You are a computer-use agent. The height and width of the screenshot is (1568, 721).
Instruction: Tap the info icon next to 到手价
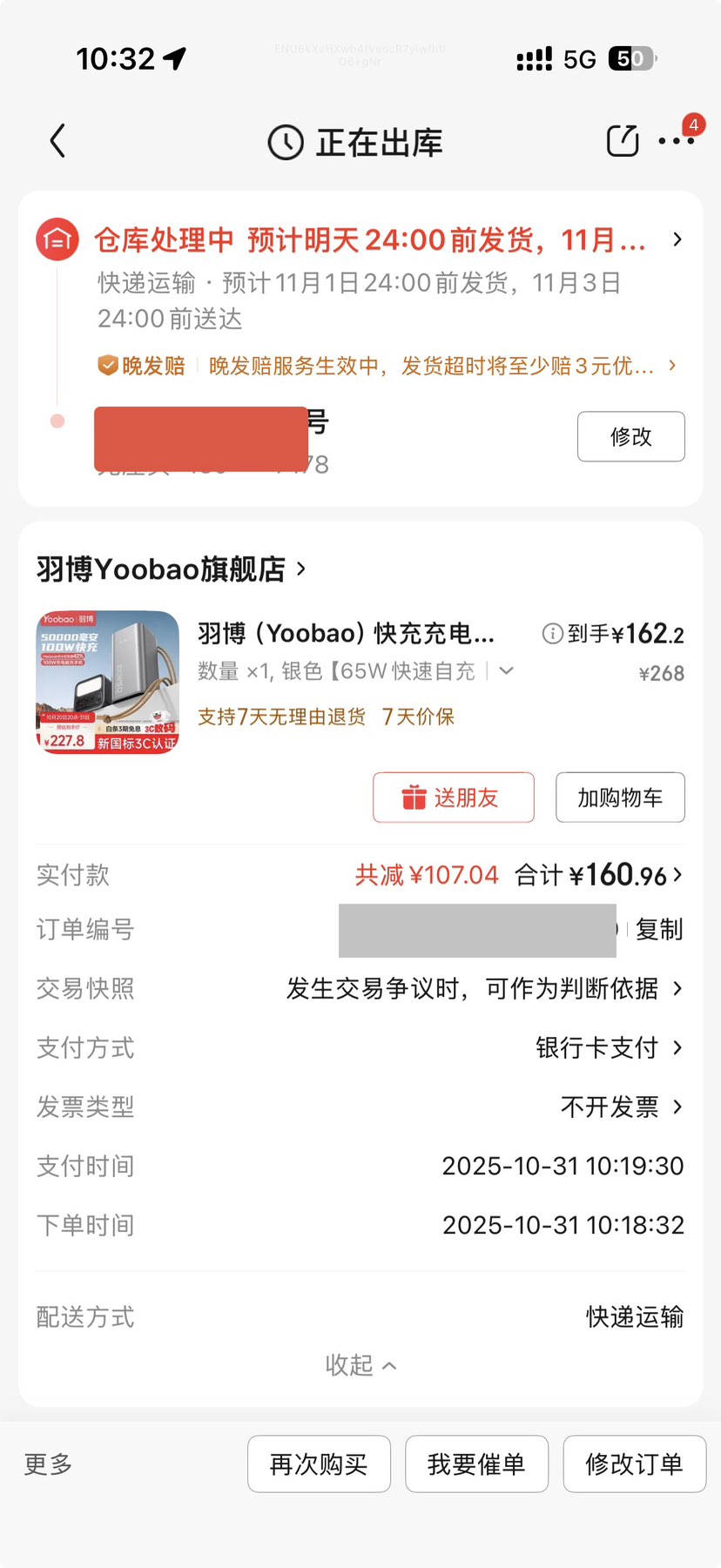point(553,634)
